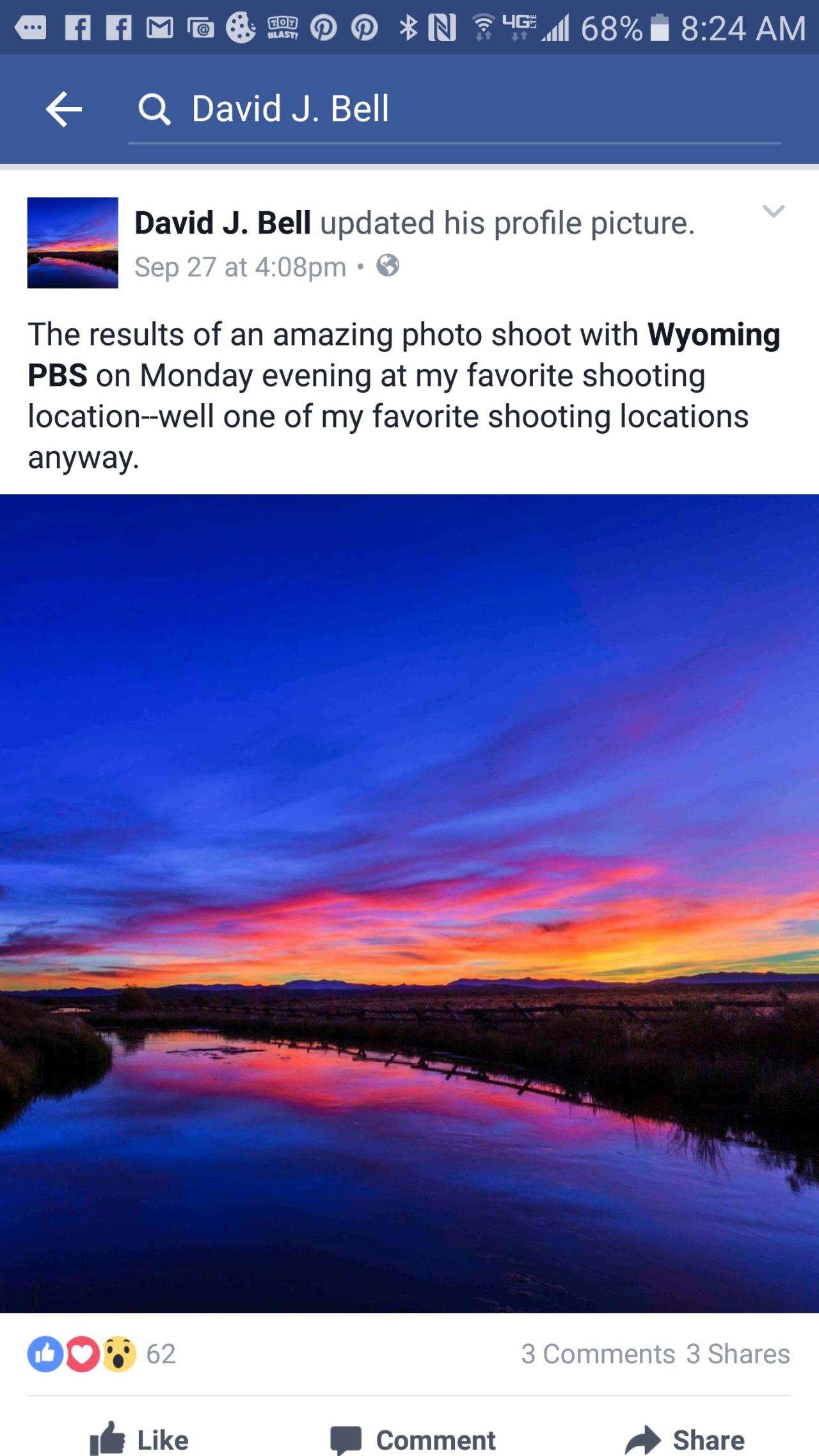Viewport: 819px width, 1456px height.
Task: Share the sunset post
Action: [685, 1440]
